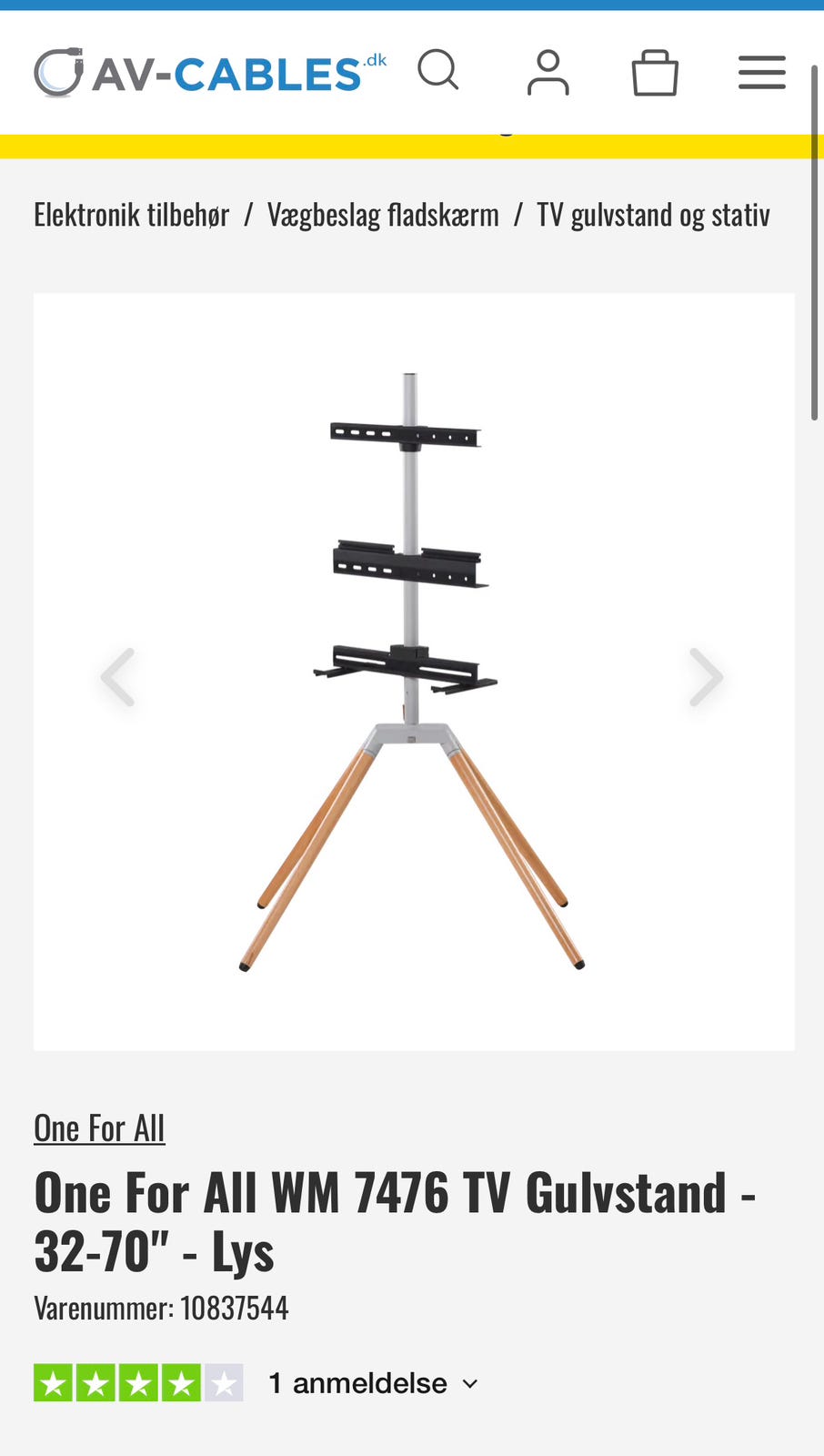Open the One For All brand link
This screenshot has height=1456, width=824.
pos(99,1128)
